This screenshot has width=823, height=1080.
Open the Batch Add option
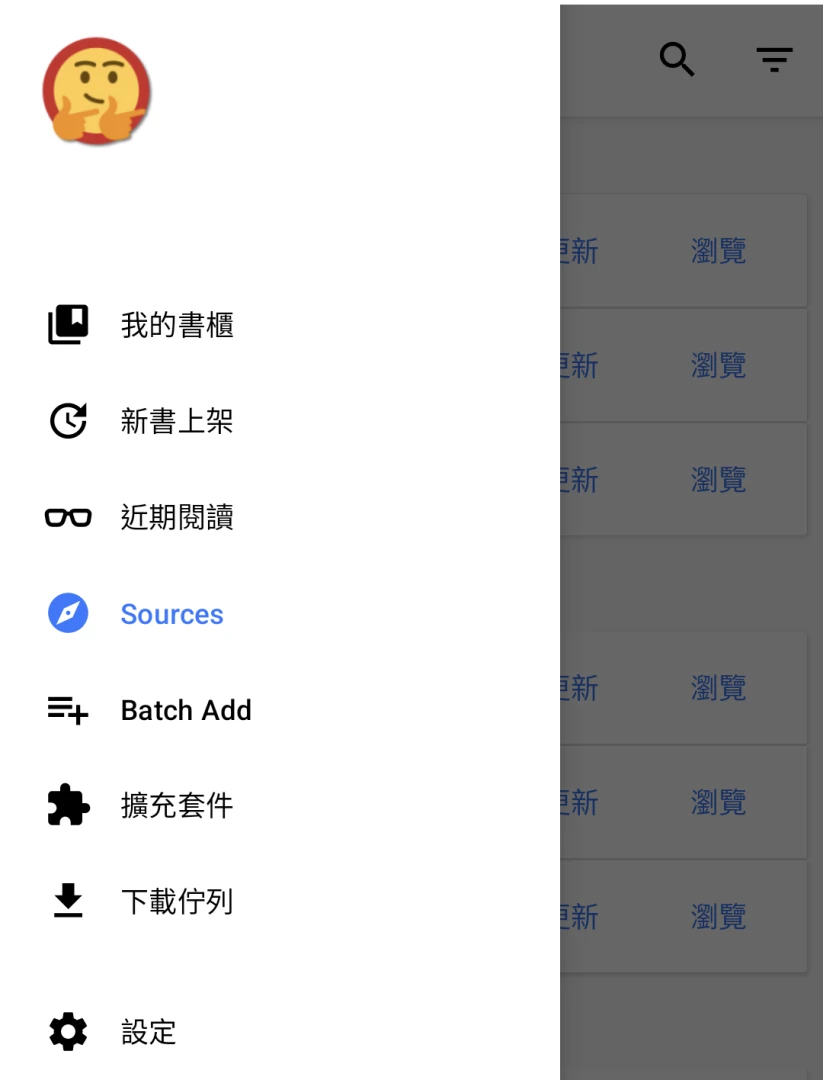[x=185, y=710]
